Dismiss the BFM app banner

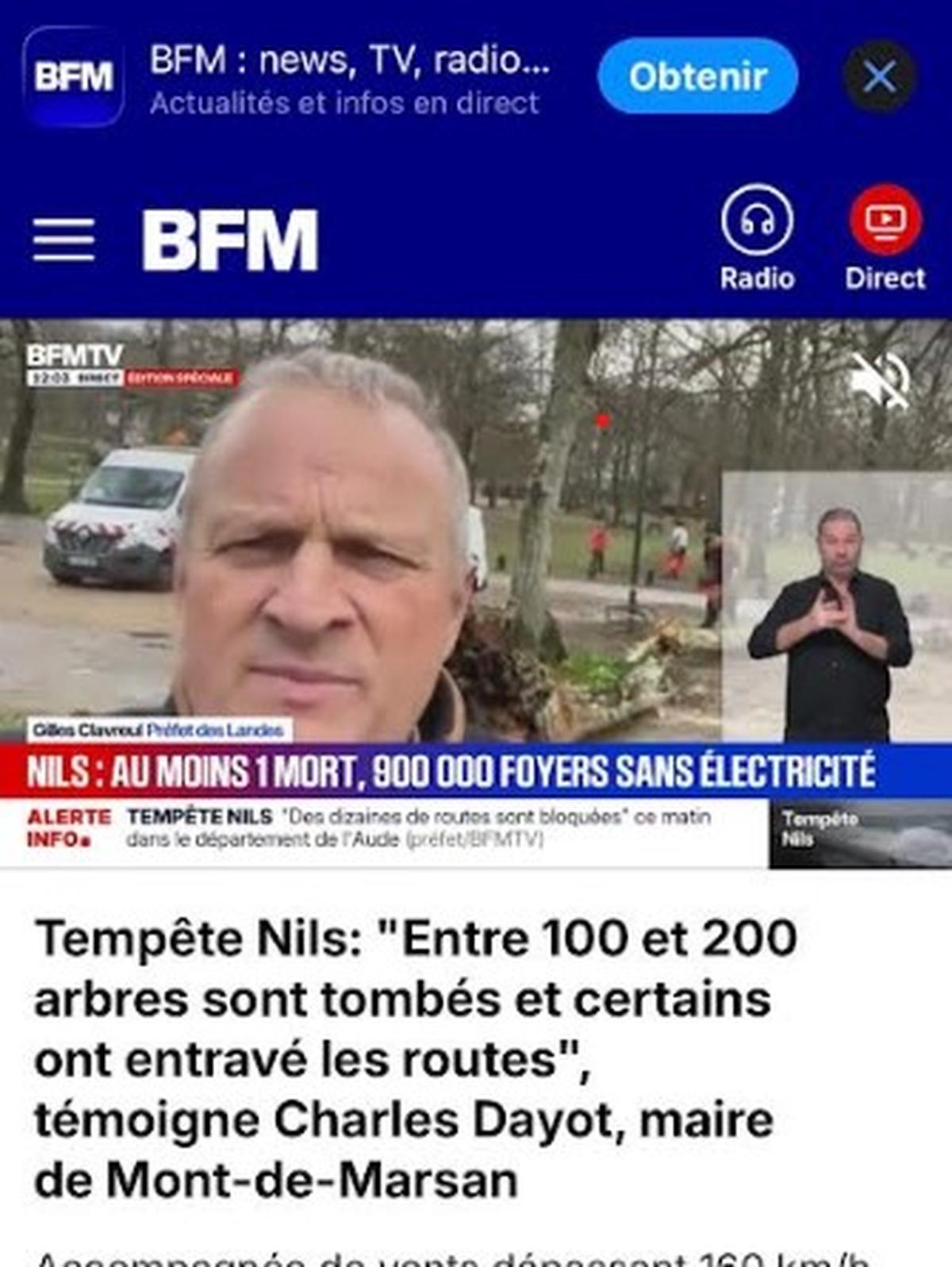point(880,77)
